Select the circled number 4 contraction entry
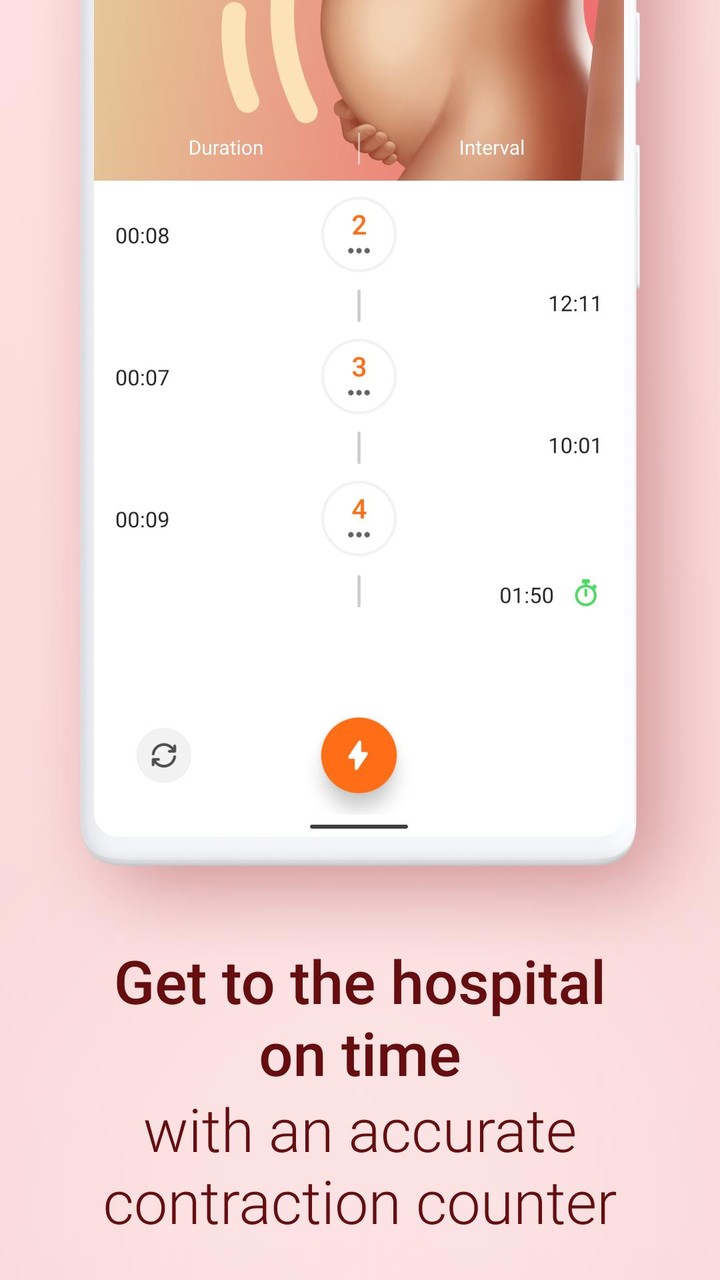Screen dimensions: 720x1280 pyautogui.click(x=359, y=518)
